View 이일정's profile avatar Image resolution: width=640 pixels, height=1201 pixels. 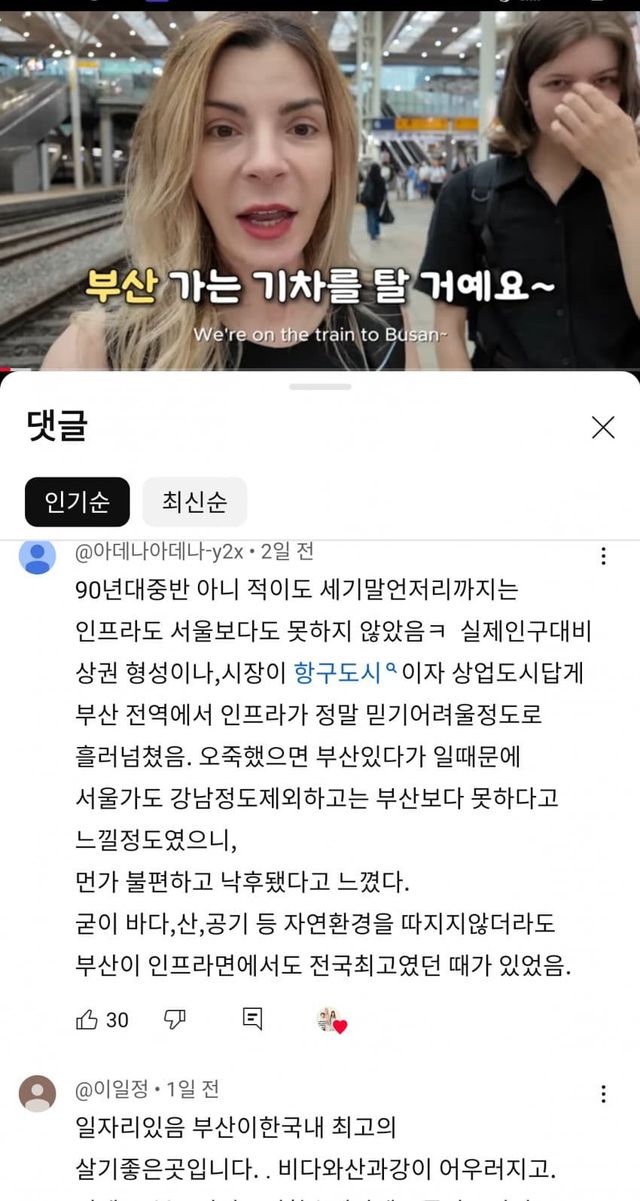click(38, 1093)
